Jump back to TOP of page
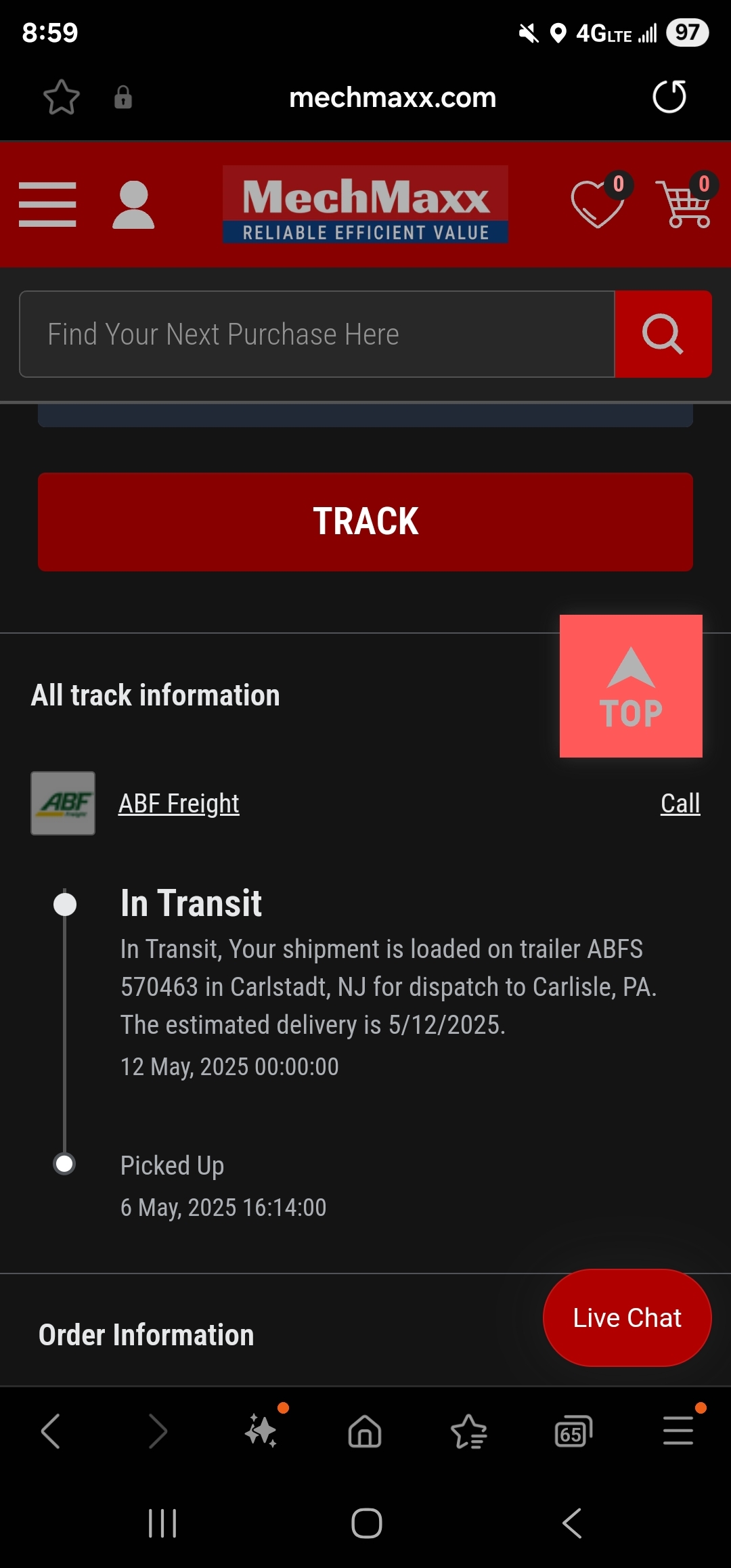Screen dimensions: 731x1568 click(631, 686)
